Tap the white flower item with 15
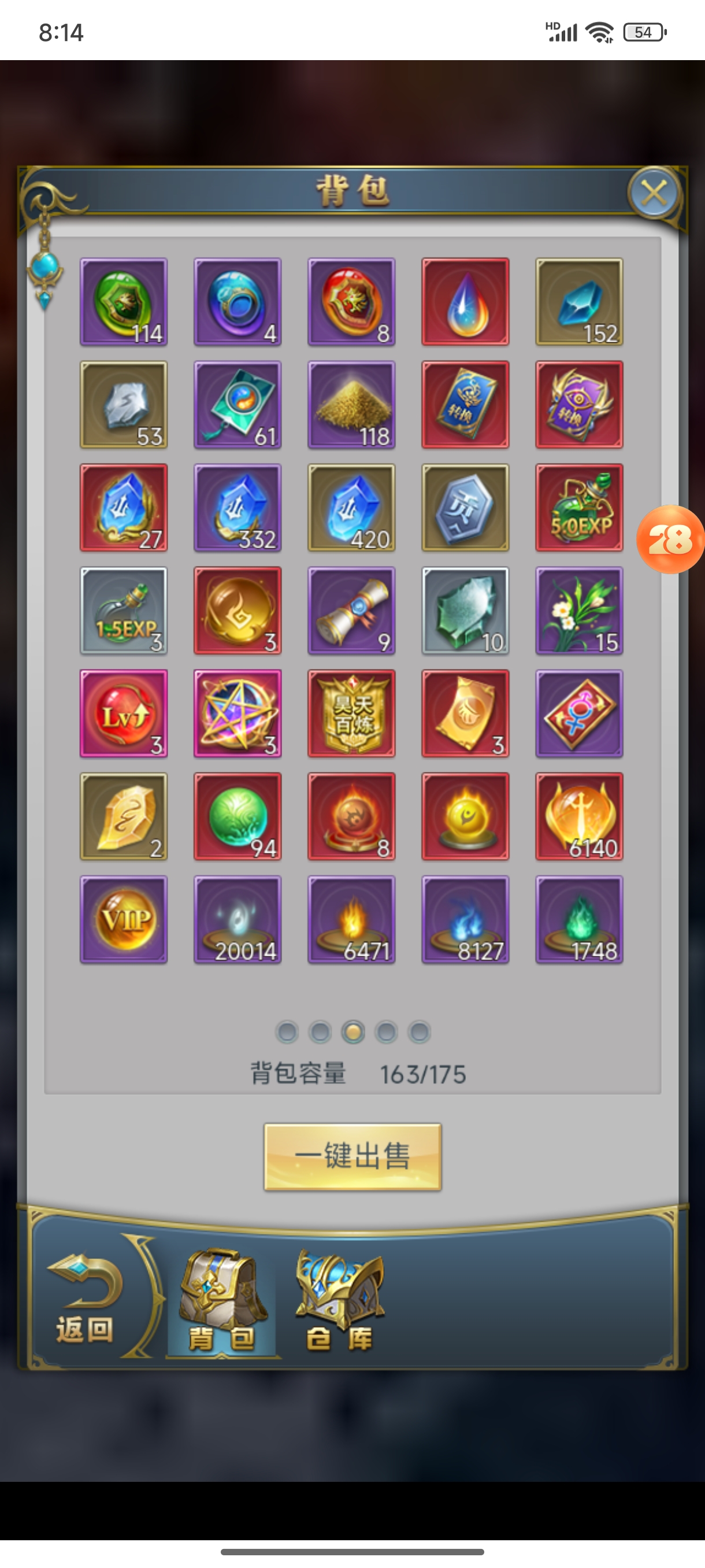The image size is (705, 1568). pyautogui.click(x=579, y=611)
